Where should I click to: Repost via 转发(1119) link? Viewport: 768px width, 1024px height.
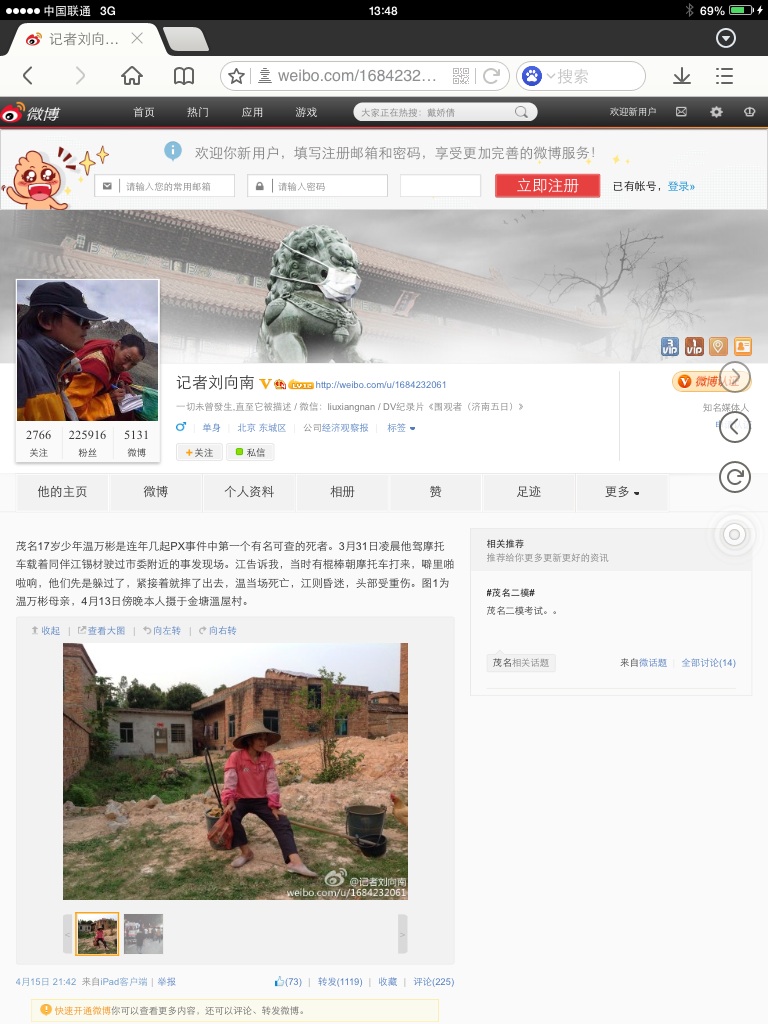point(340,982)
